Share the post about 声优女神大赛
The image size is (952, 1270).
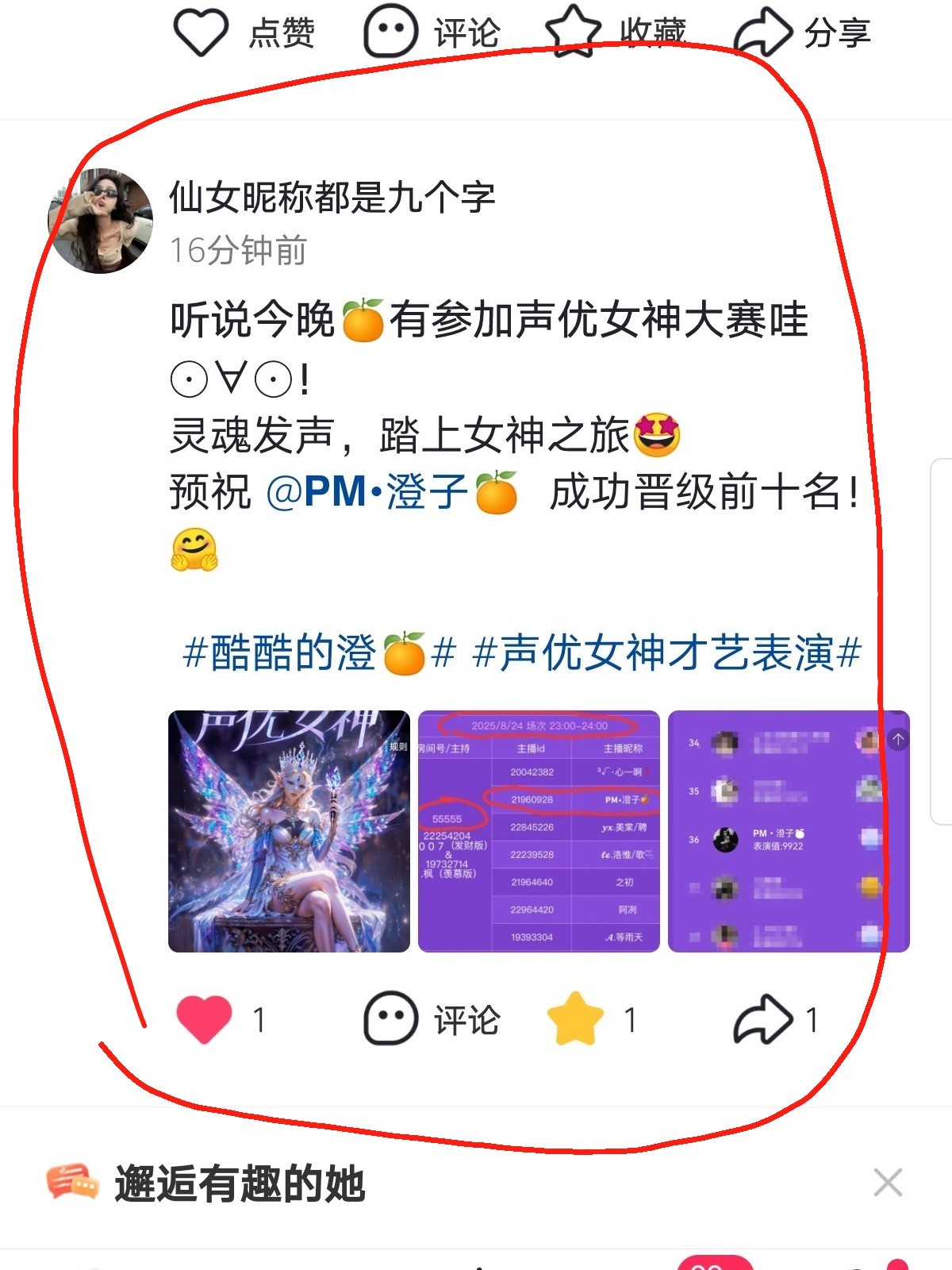[x=763, y=1019]
